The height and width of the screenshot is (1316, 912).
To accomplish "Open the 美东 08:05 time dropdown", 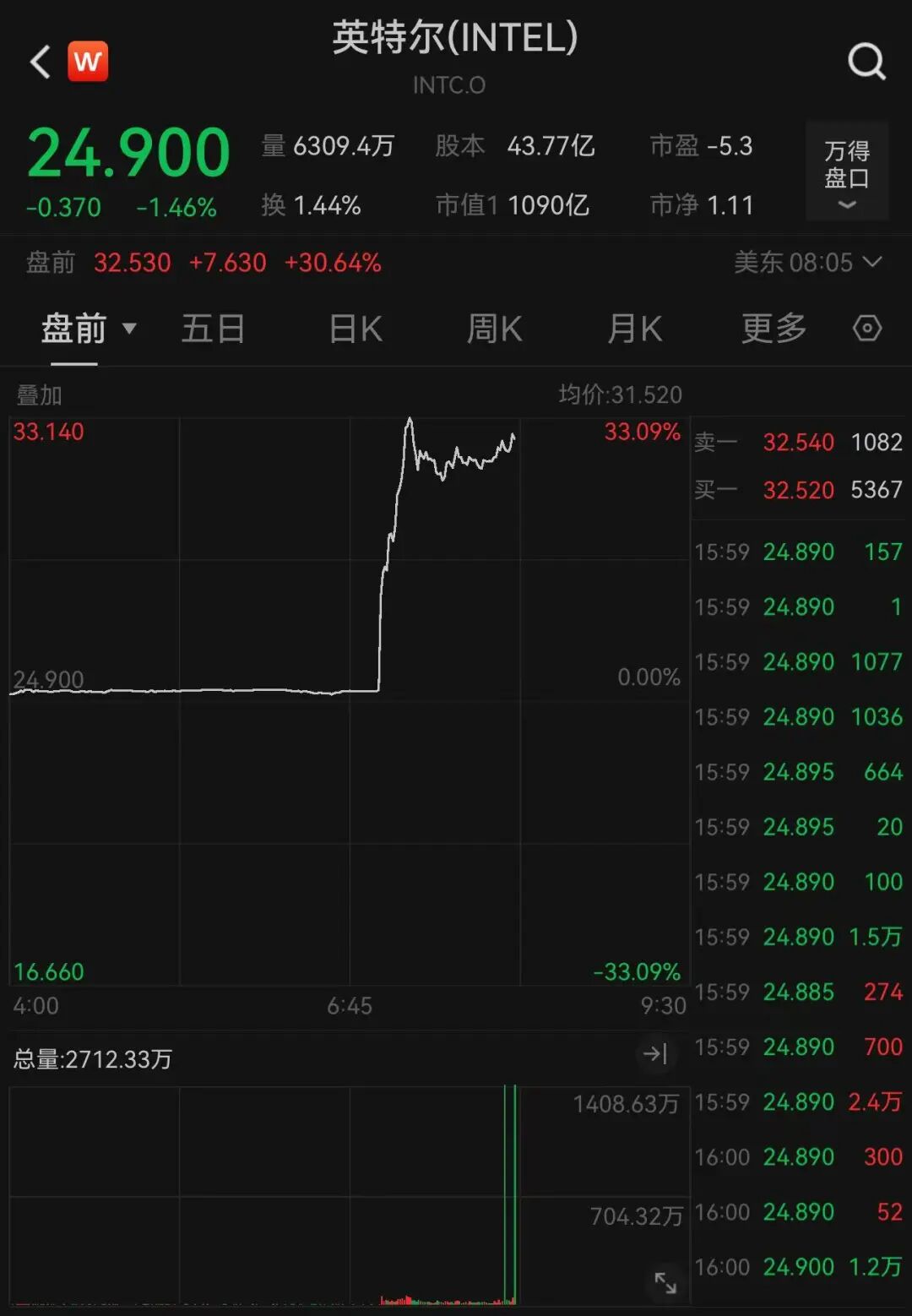I will 807,263.
